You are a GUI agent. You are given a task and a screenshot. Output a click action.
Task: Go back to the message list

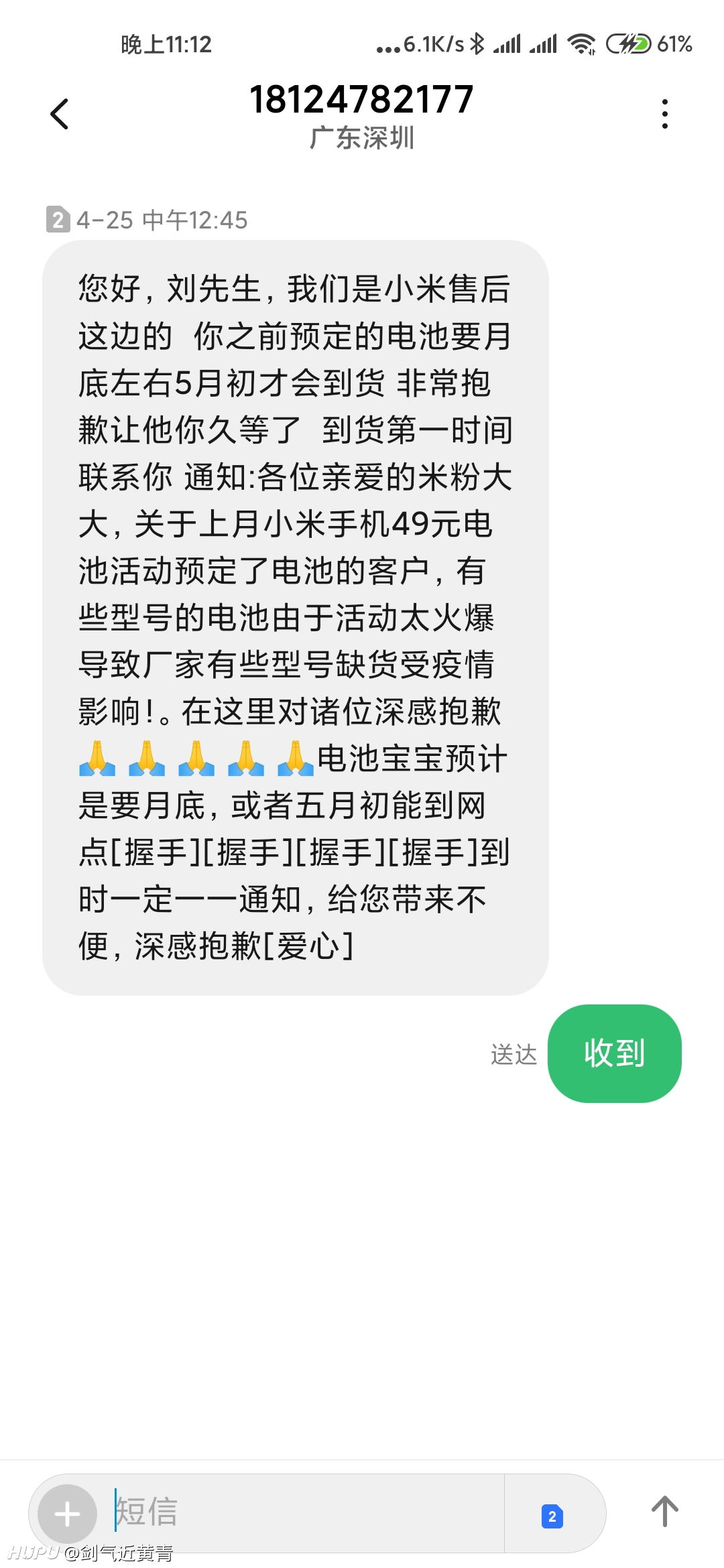pyautogui.click(x=60, y=114)
